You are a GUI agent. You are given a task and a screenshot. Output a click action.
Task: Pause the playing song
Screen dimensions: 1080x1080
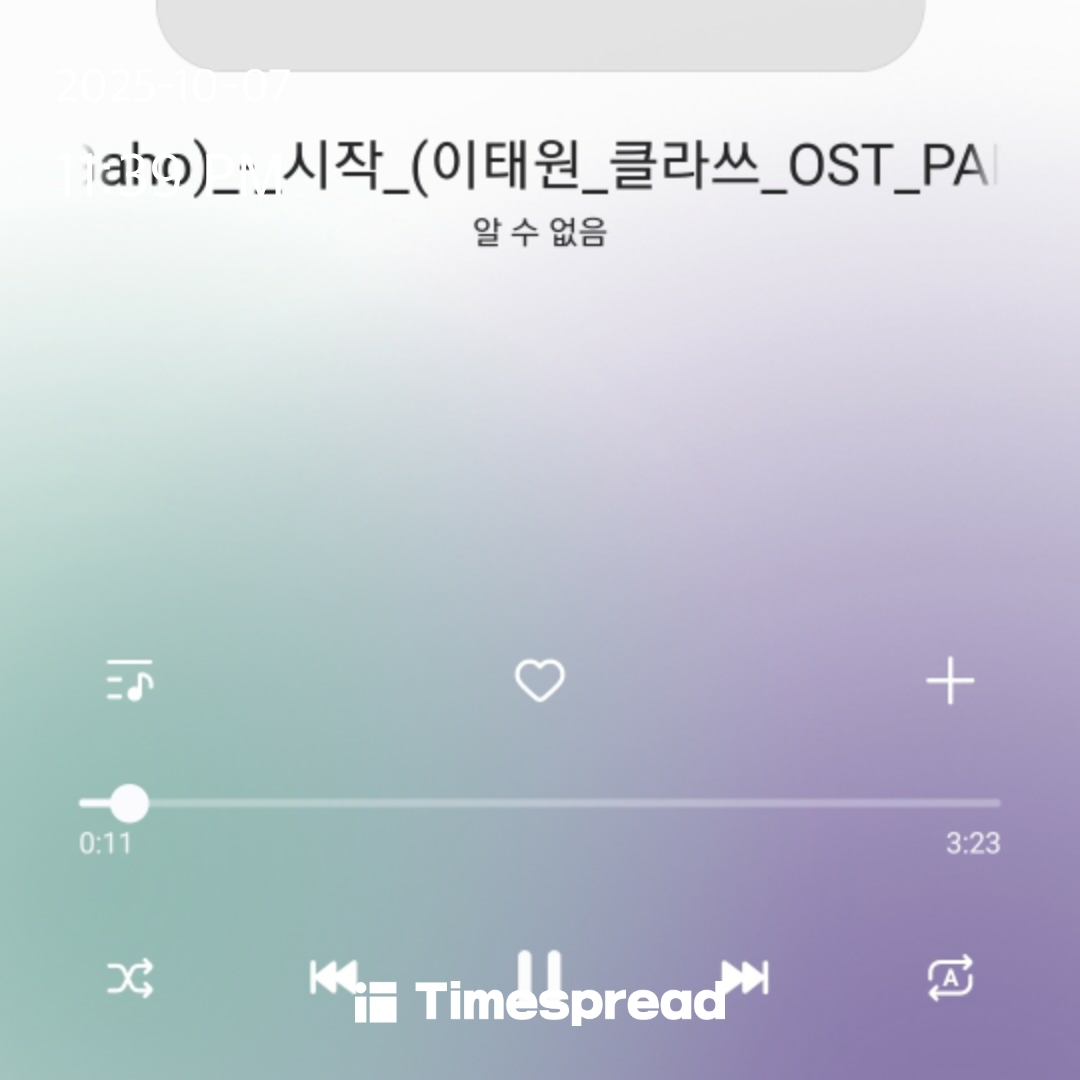[540, 974]
